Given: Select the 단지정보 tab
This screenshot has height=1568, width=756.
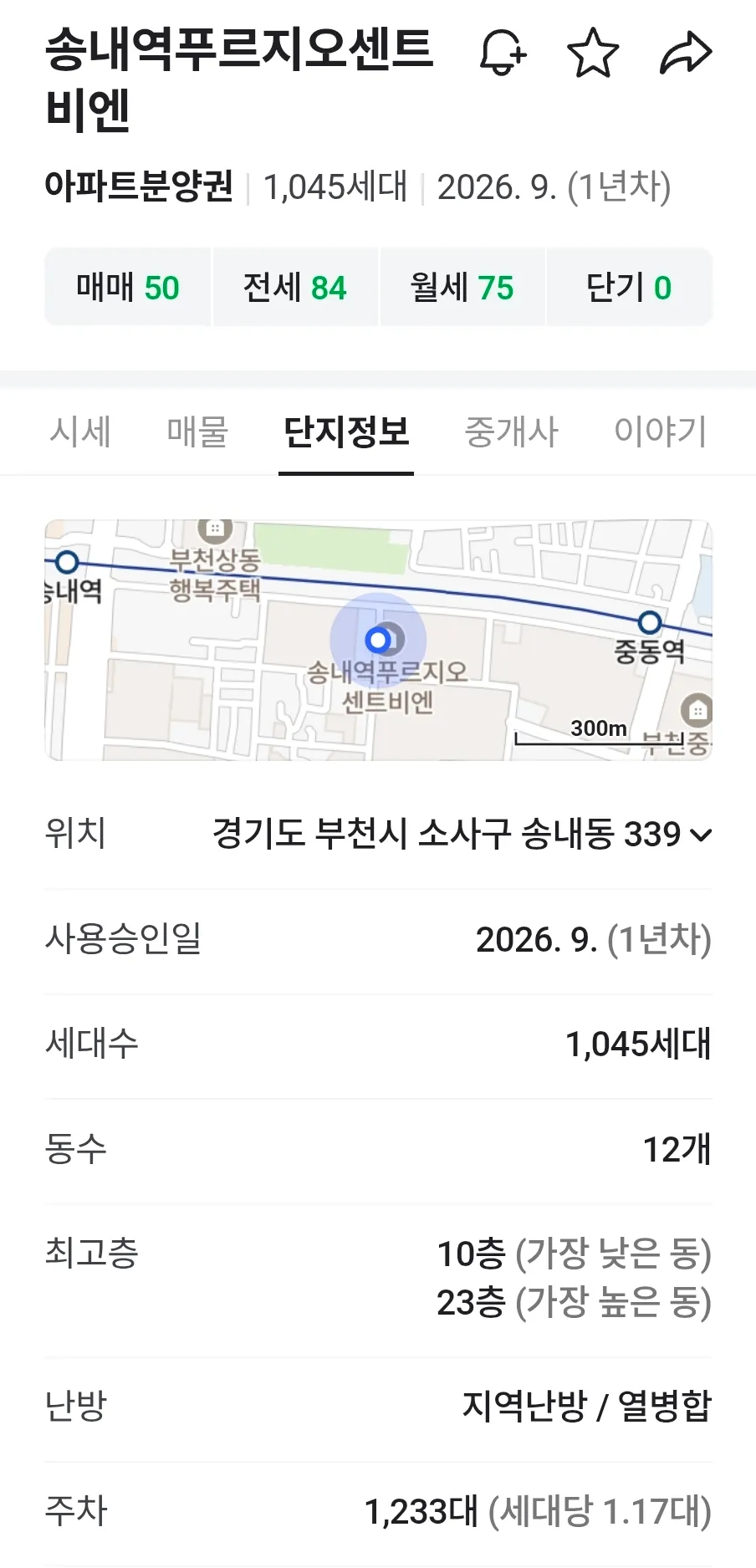Looking at the screenshot, I should coord(346,432).
